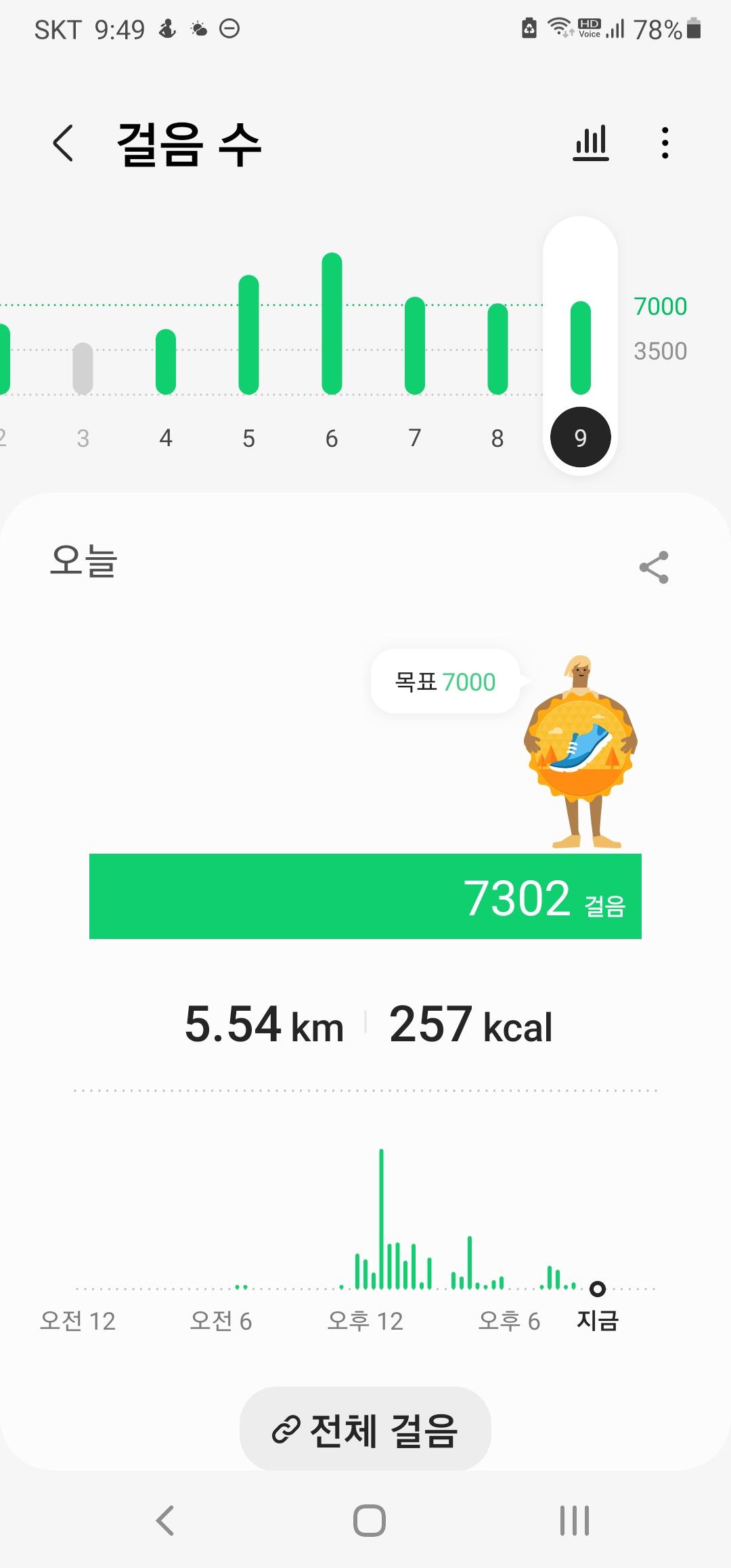Viewport: 731px width, 1568px height.
Task: Share today's step count
Action: 654,567
